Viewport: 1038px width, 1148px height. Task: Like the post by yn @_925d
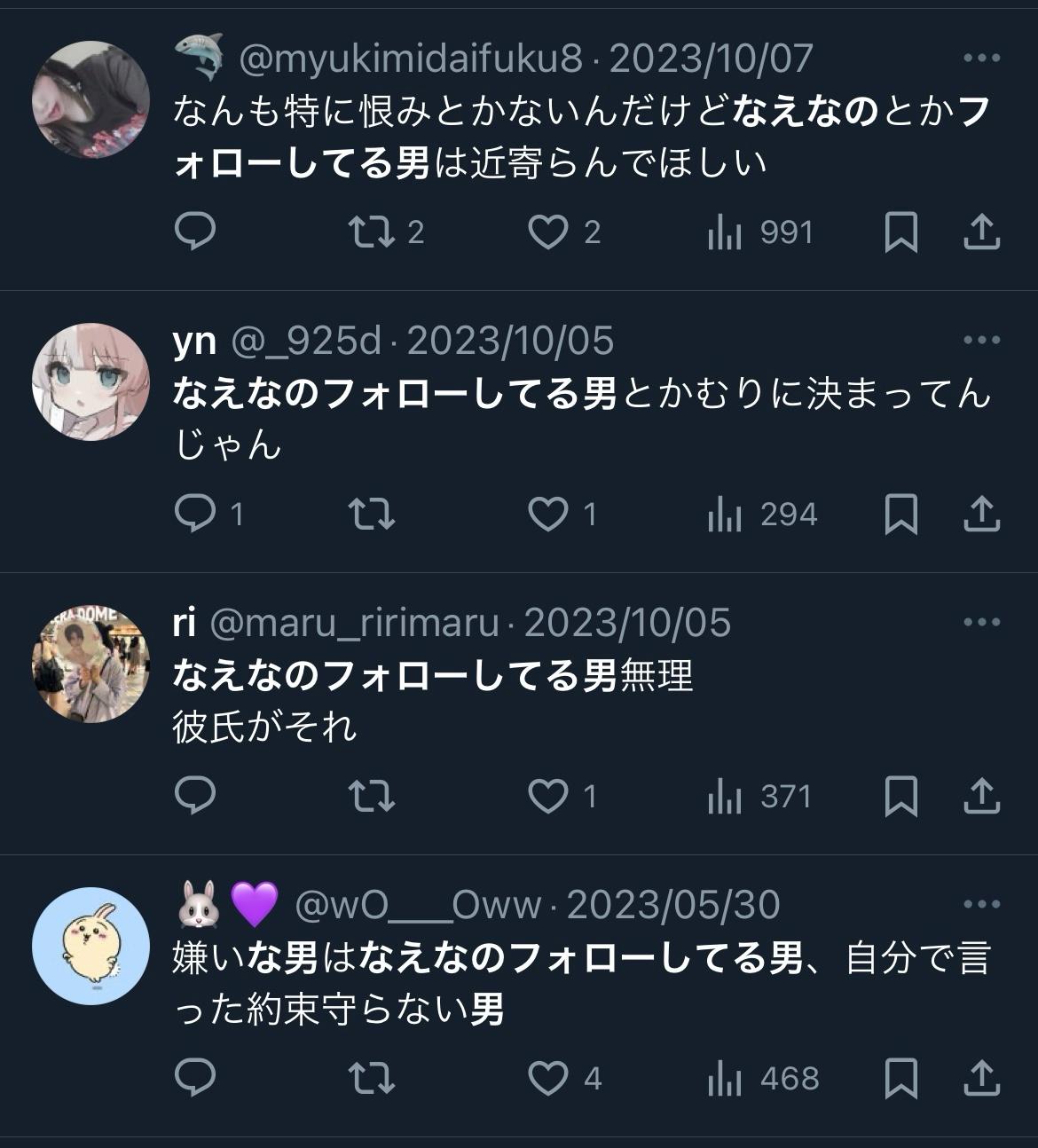click(x=547, y=515)
